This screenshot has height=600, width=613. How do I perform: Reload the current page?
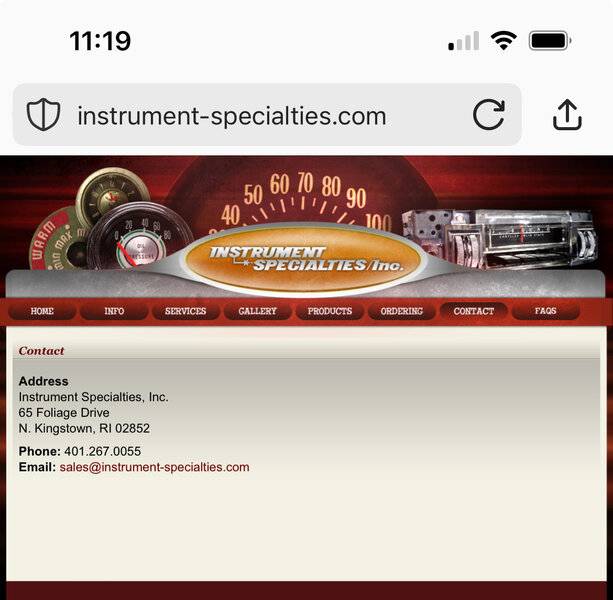click(488, 116)
